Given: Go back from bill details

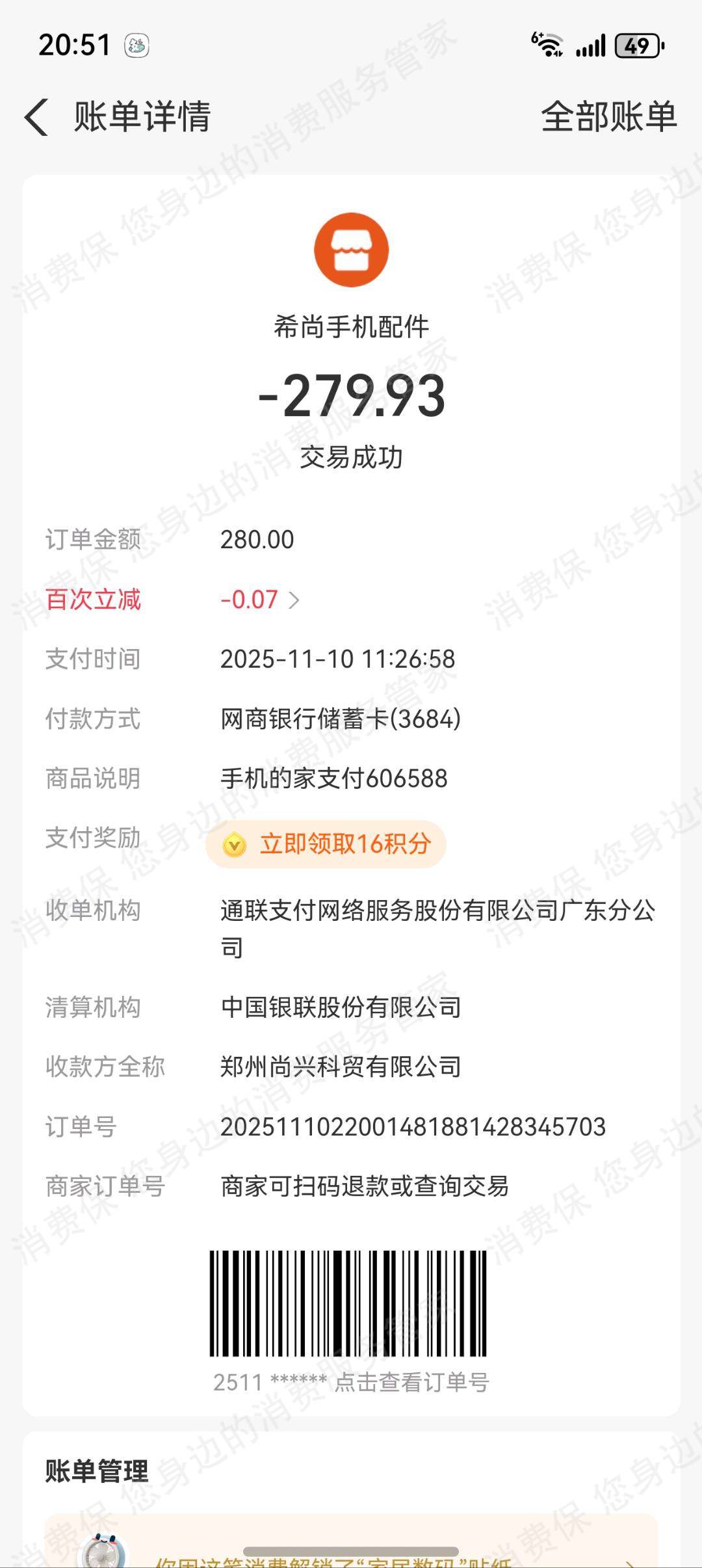Looking at the screenshot, I should pos(37,118).
